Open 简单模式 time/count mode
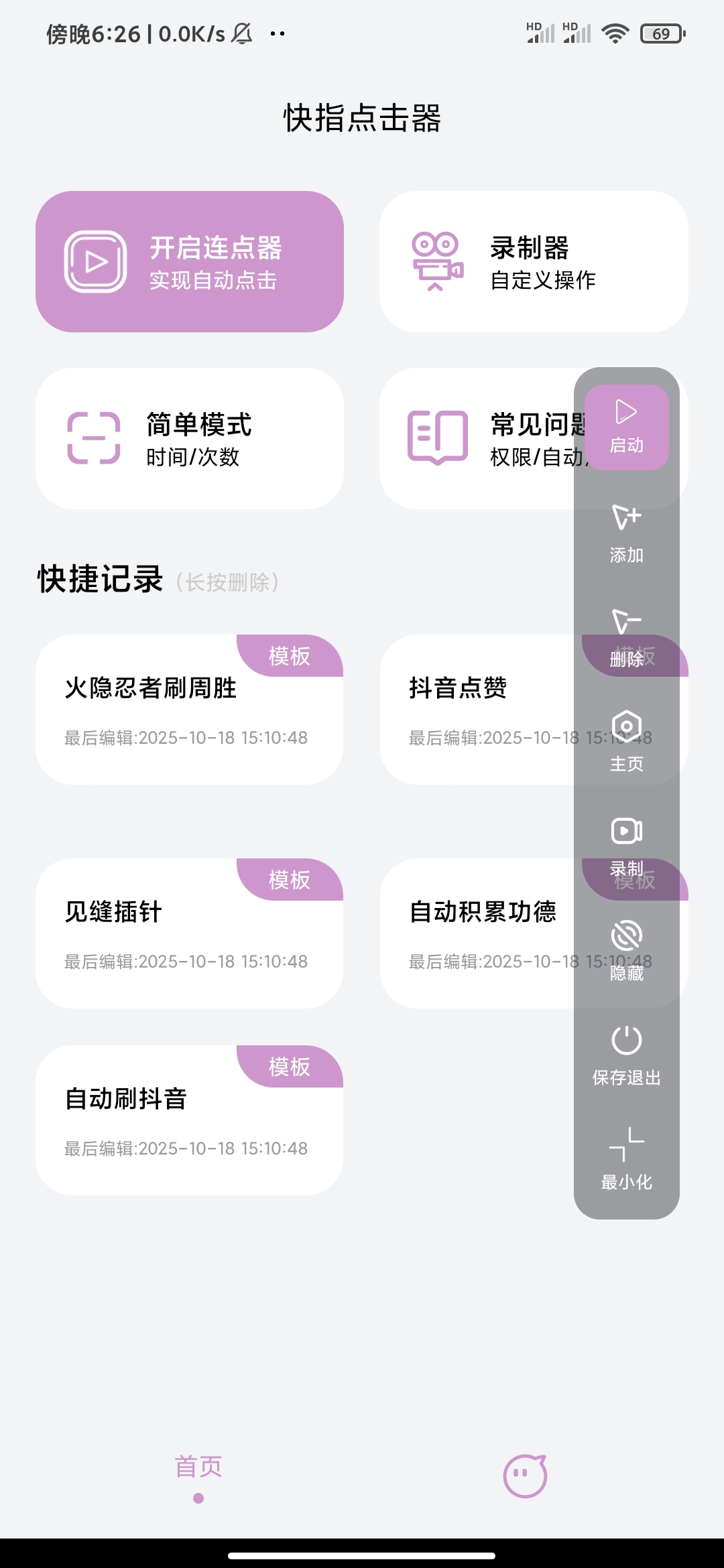The width and height of the screenshot is (724, 1568). coord(189,438)
